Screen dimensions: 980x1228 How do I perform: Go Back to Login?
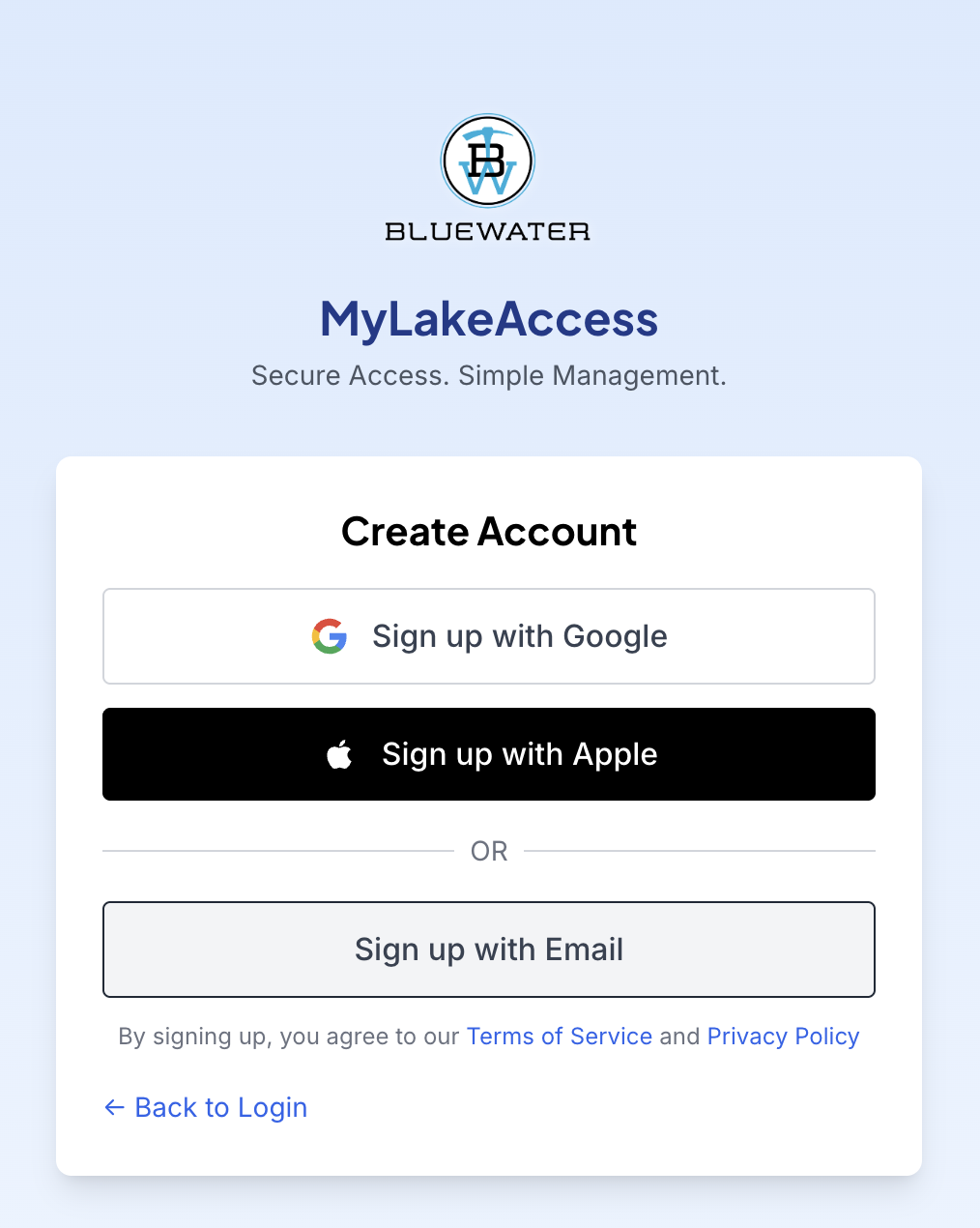206,1107
